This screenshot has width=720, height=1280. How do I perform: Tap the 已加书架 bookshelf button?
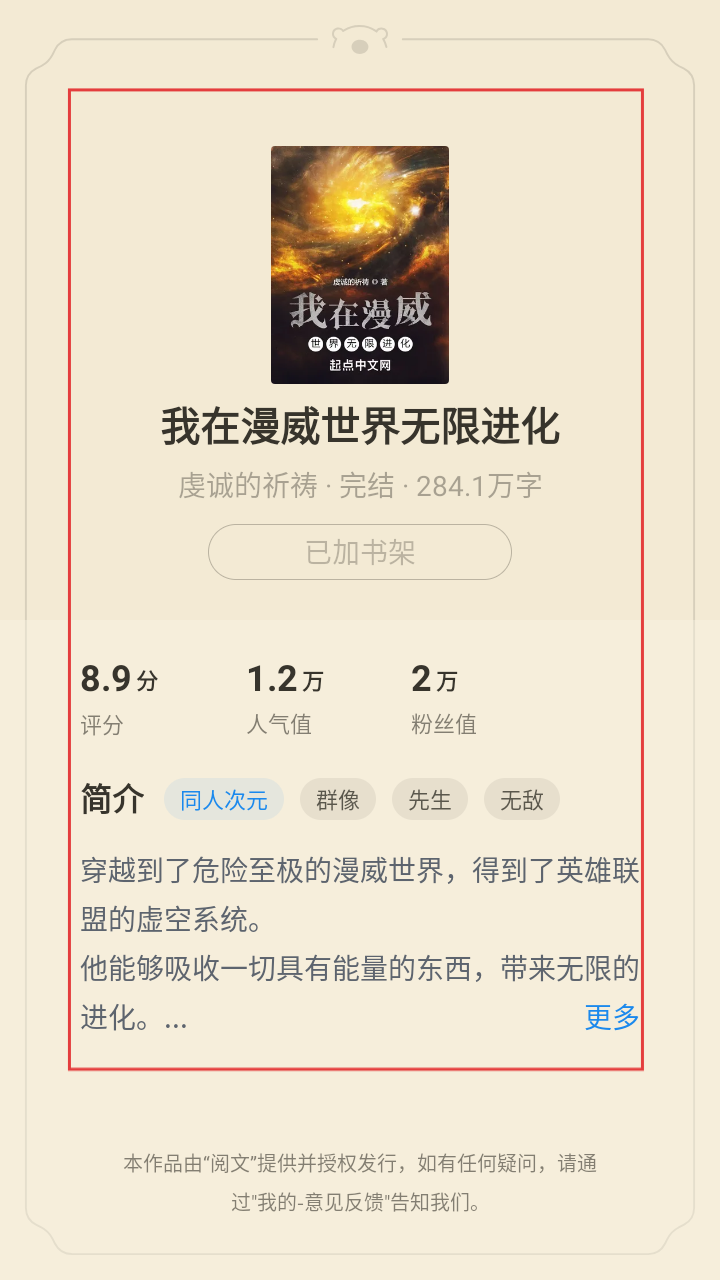(x=360, y=552)
